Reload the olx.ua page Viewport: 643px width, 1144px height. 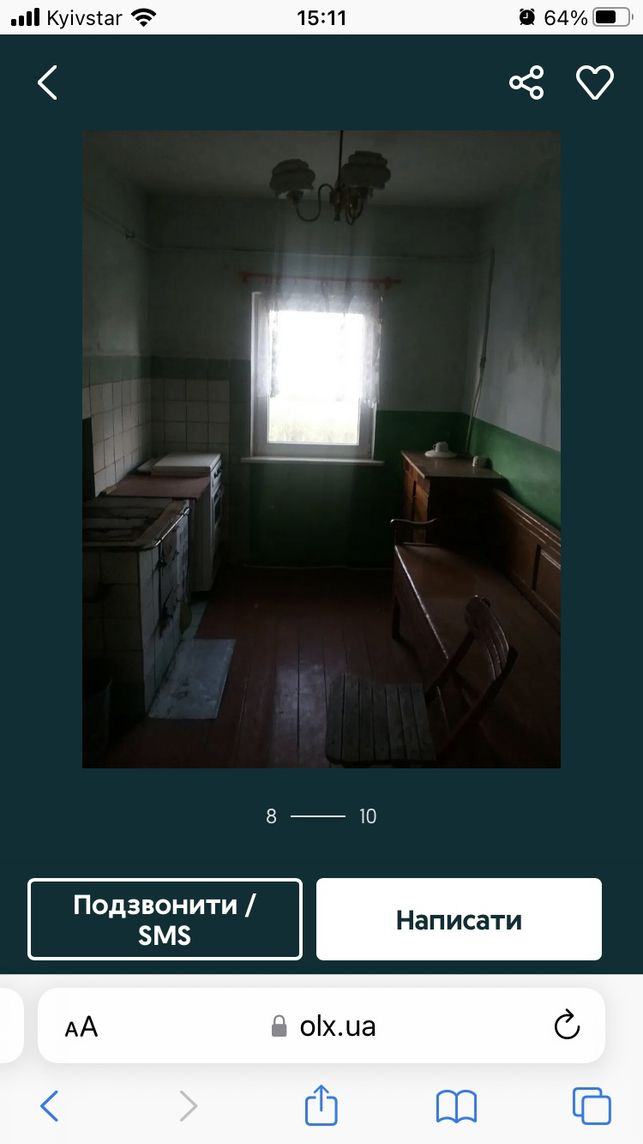click(567, 1026)
